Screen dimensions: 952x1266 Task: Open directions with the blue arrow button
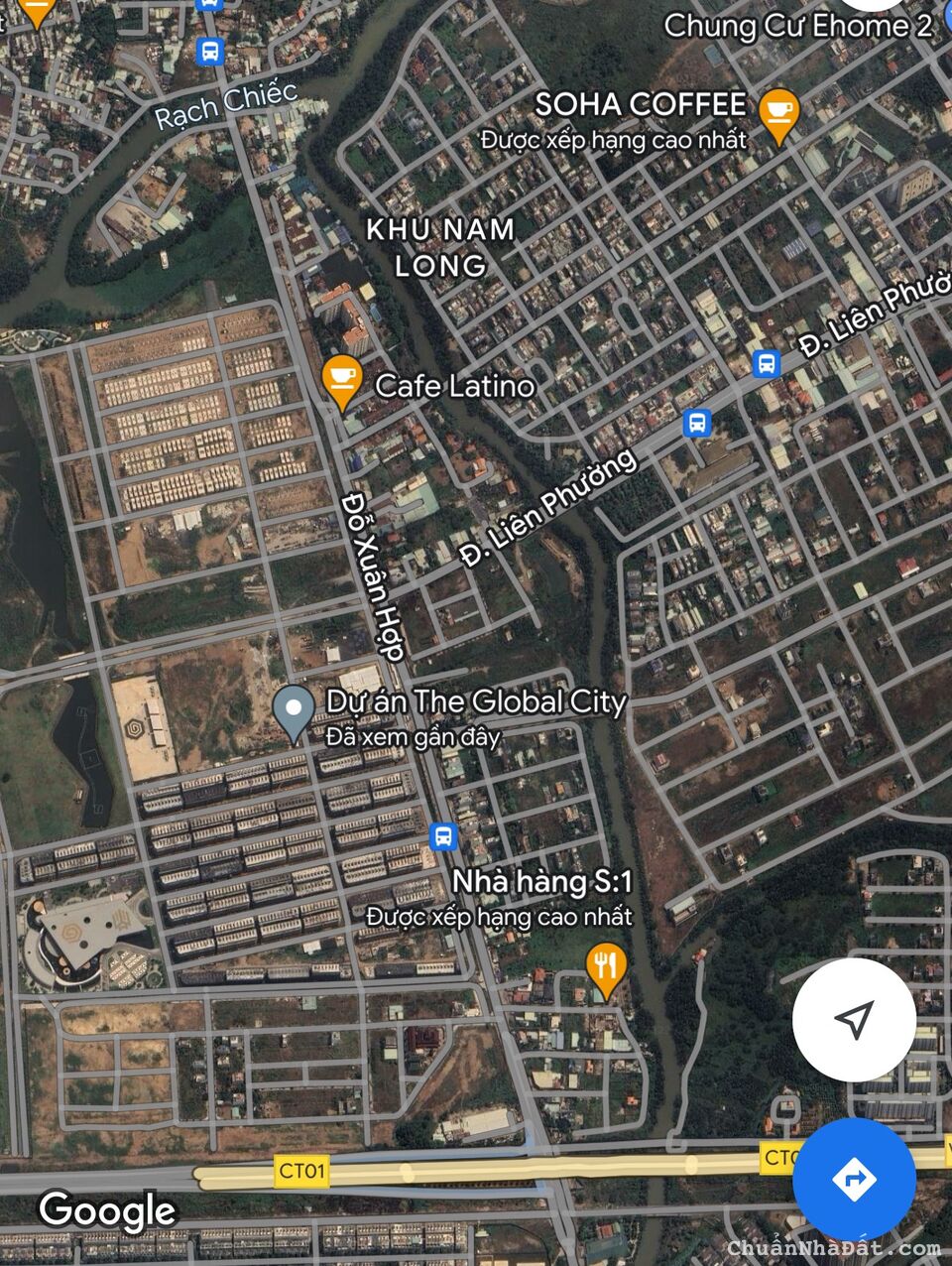pyautogui.click(x=853, y=1179)
